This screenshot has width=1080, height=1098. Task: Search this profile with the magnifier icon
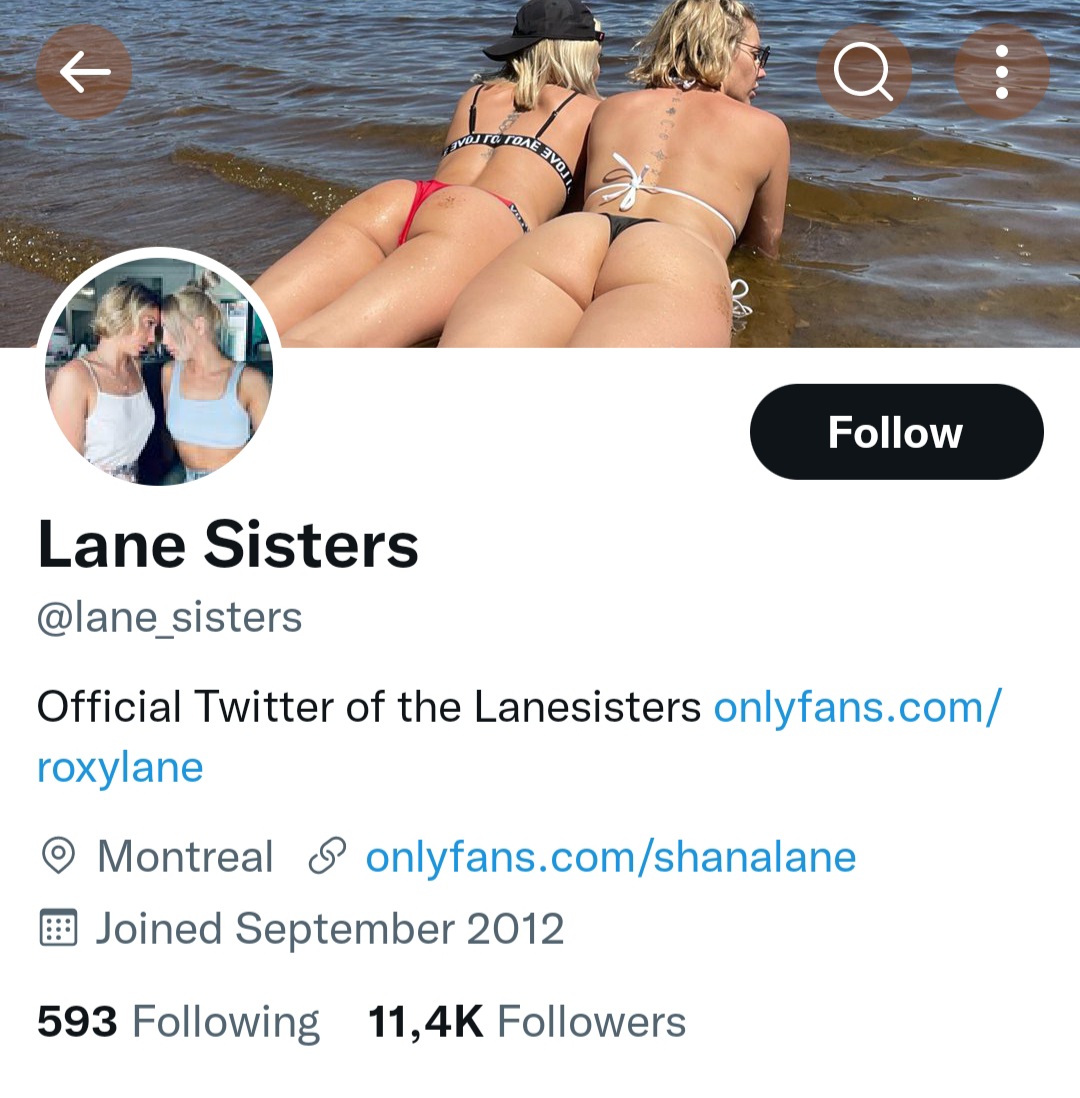point(863,72)
